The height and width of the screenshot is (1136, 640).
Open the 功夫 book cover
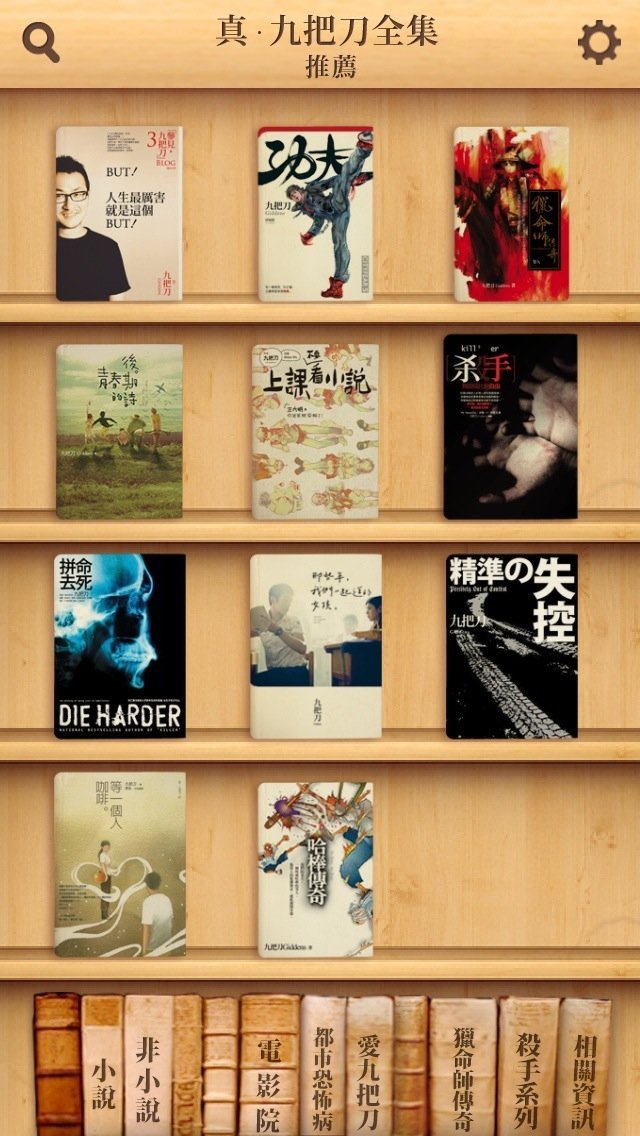tap(315, 213)
